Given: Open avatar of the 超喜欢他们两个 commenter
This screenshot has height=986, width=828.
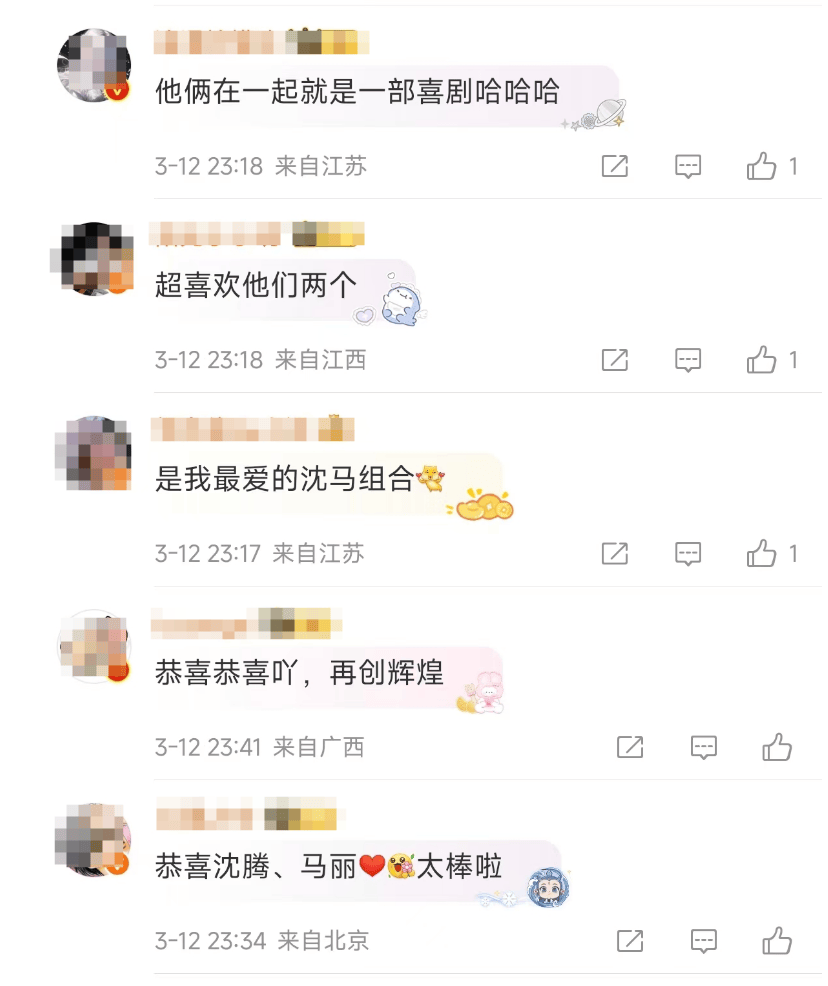Looking at the screenshot, I should pyautogui.click(x=93, y=259).
